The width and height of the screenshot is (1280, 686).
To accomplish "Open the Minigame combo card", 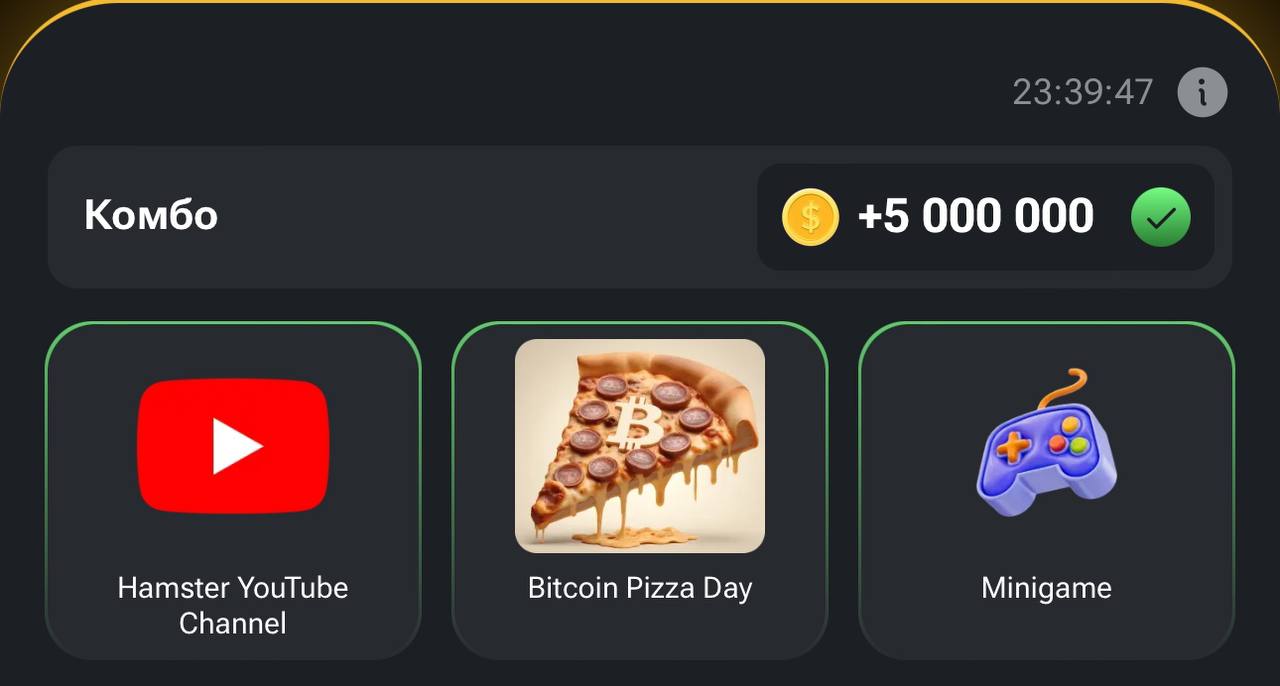I will 1046,490.
